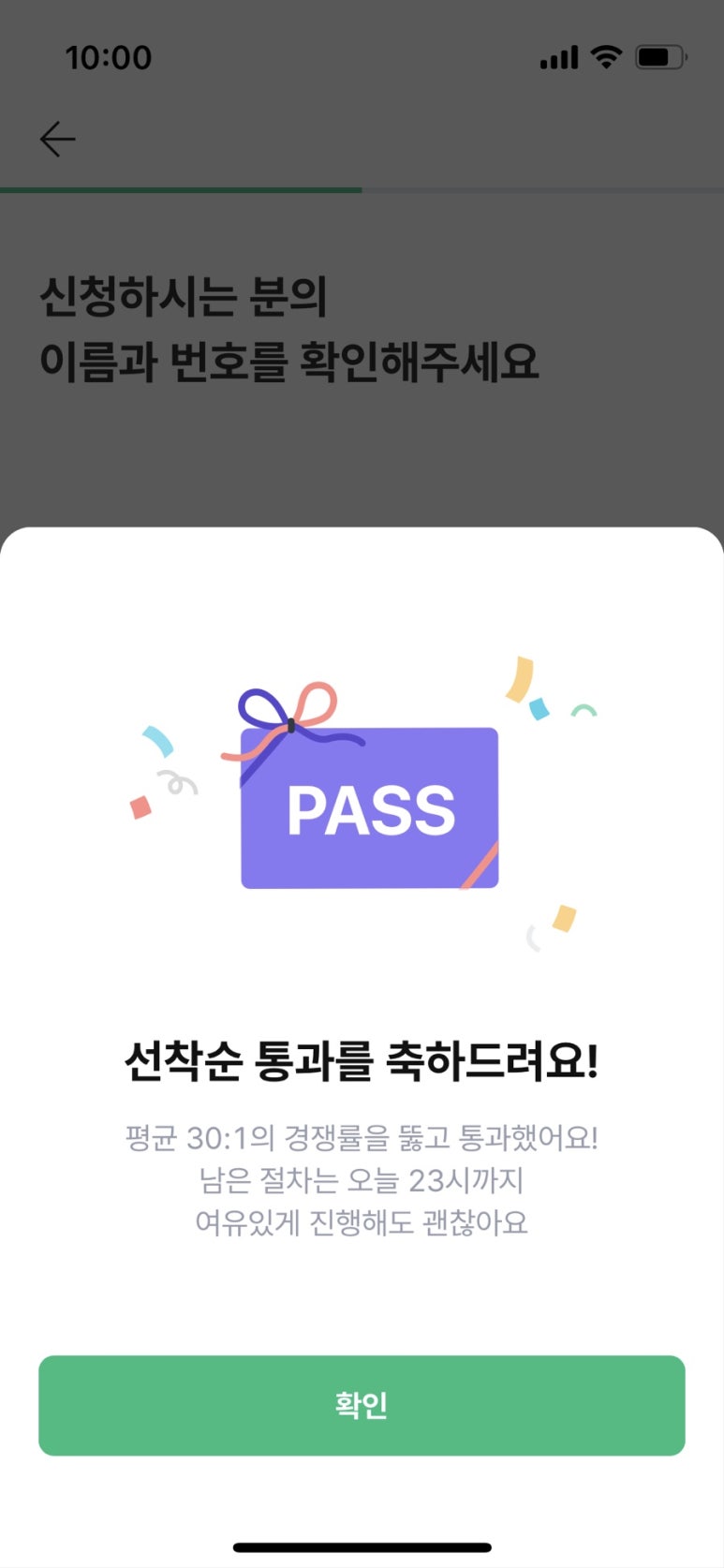Confirm with the green 확인 button
Viewport: 724px width, 1568px height.
[362, 1405]
